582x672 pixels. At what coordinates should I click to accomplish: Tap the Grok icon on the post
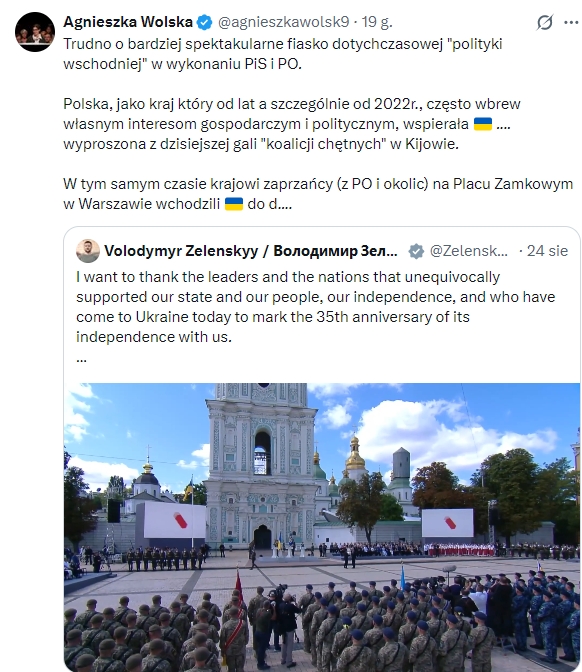tap(545, 22)
